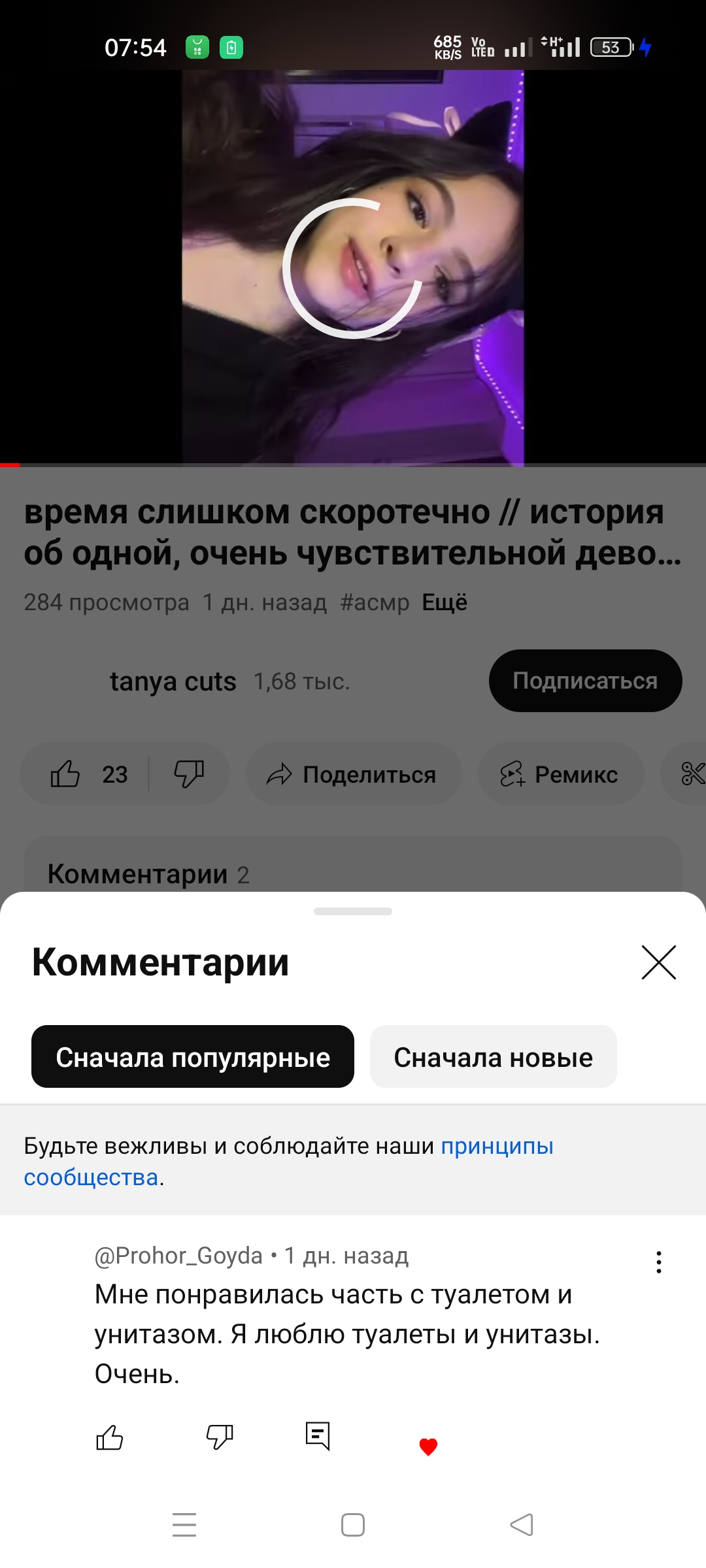Go to the home screen via system button
The height and width of the screenshot is (1568, 706).
(353, 1525)
